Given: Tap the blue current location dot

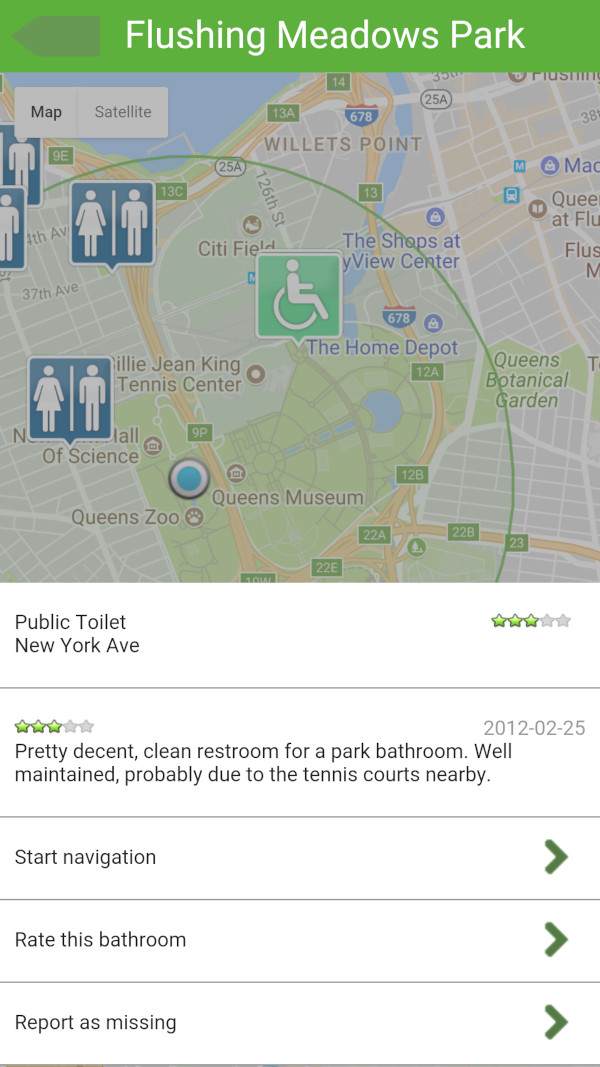Looking at the screenshot, I should tap(189, 479).
